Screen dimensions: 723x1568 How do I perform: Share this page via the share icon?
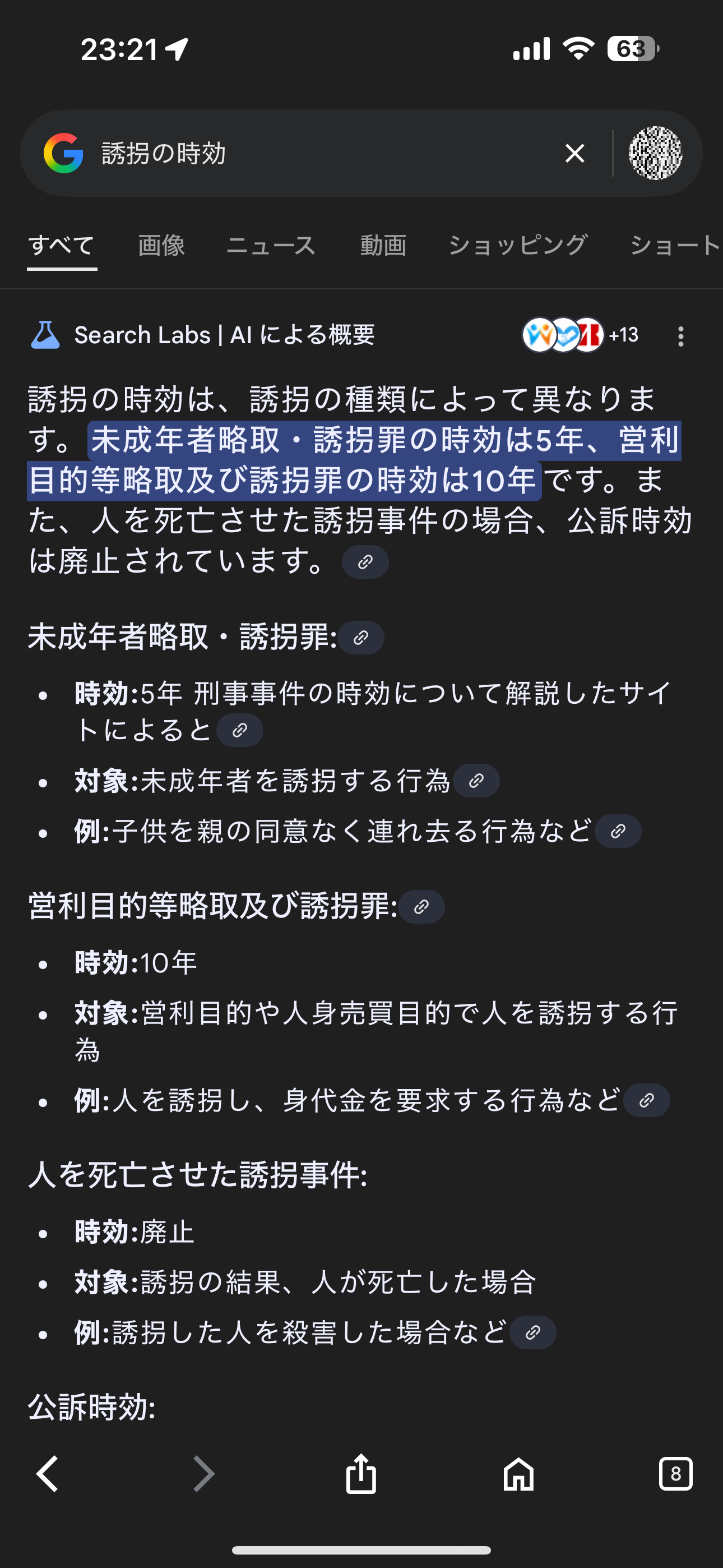coord(361,1473)
